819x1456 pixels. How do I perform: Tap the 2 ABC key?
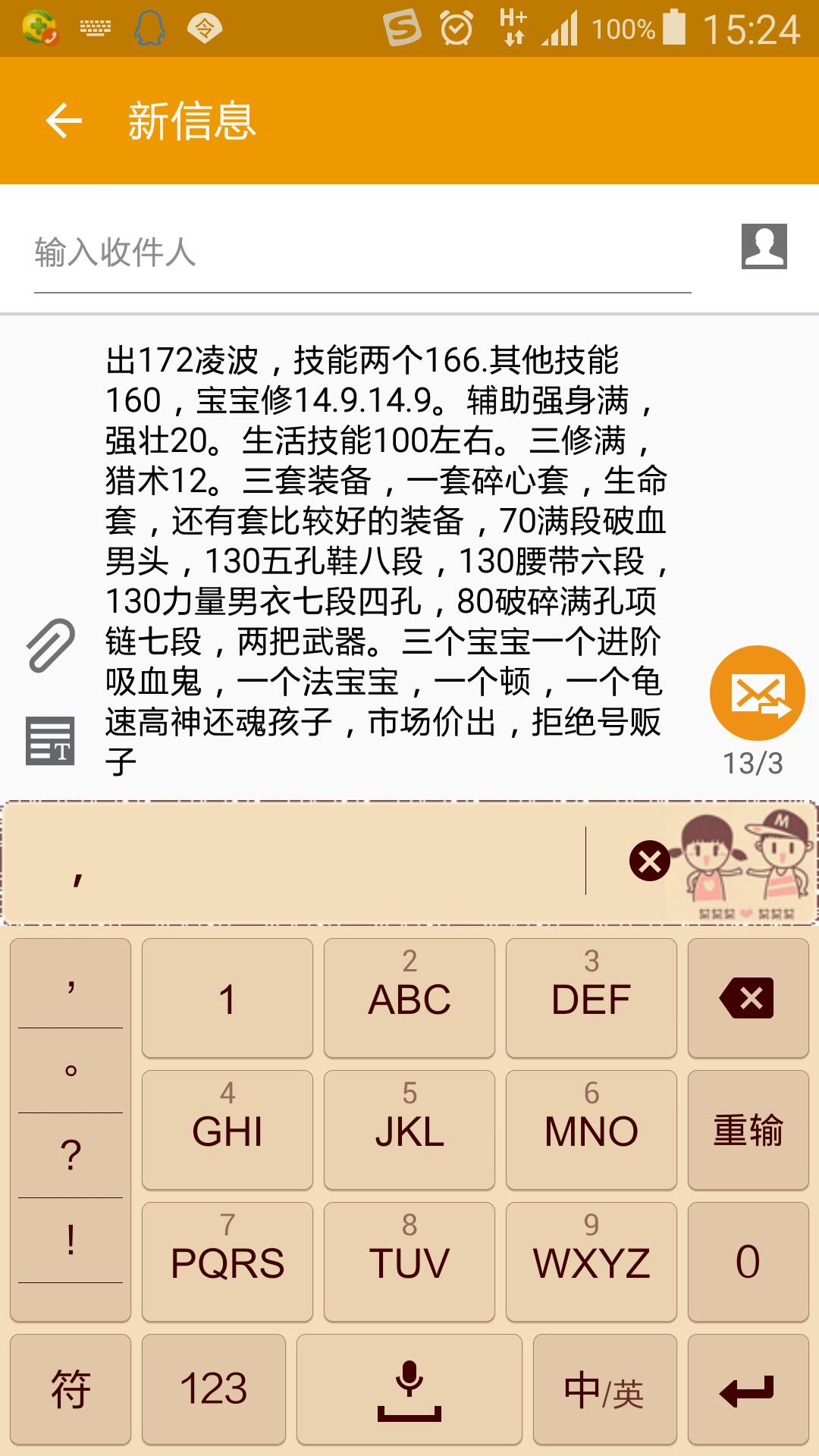pyautogui.click(x=409, y=998)
